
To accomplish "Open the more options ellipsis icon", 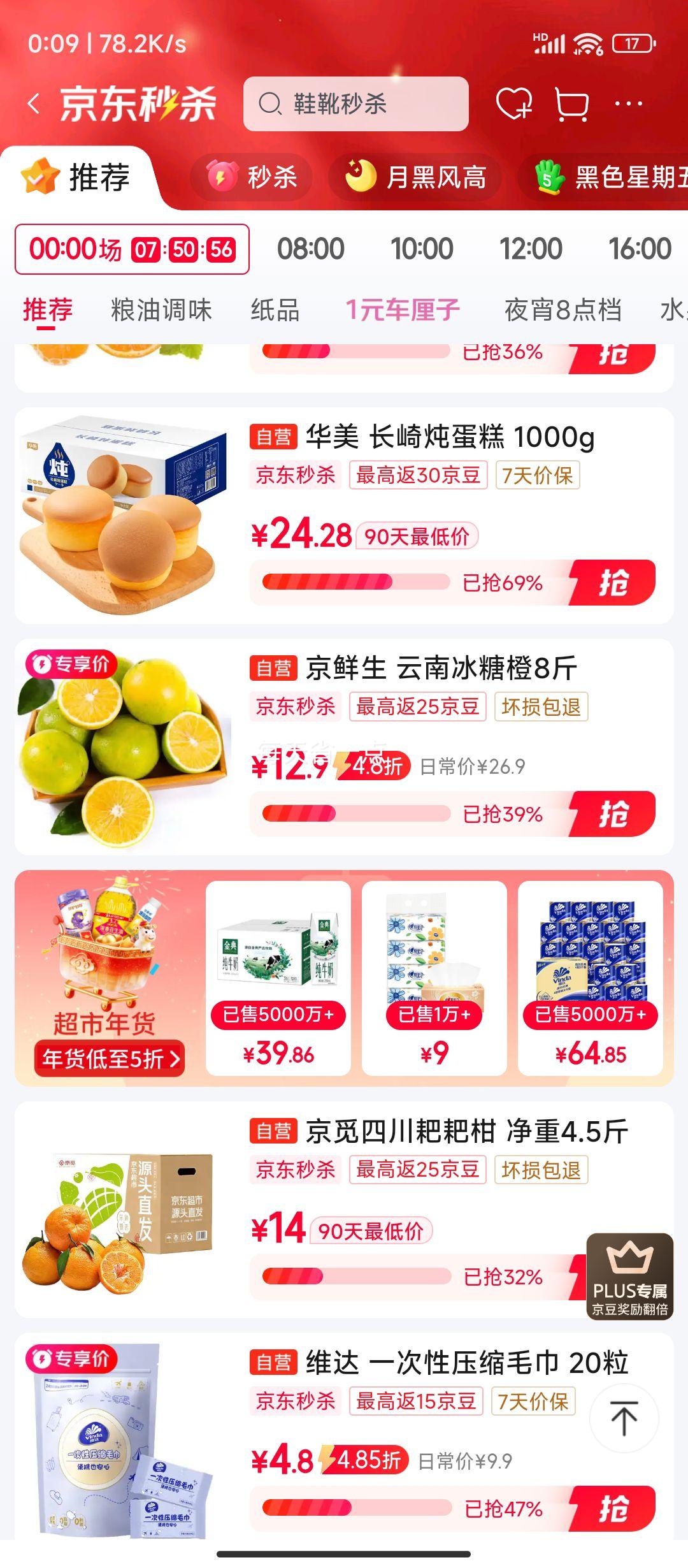I will pyautogui.click(x=627, y=104).
